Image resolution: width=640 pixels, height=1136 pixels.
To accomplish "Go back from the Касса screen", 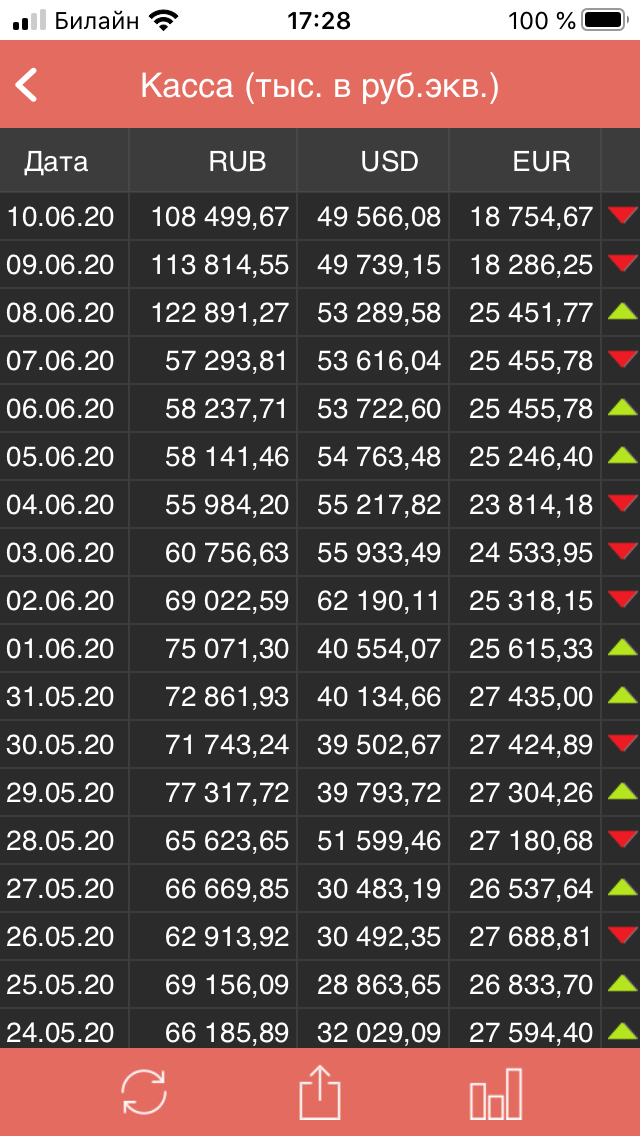I will [27, 85].
